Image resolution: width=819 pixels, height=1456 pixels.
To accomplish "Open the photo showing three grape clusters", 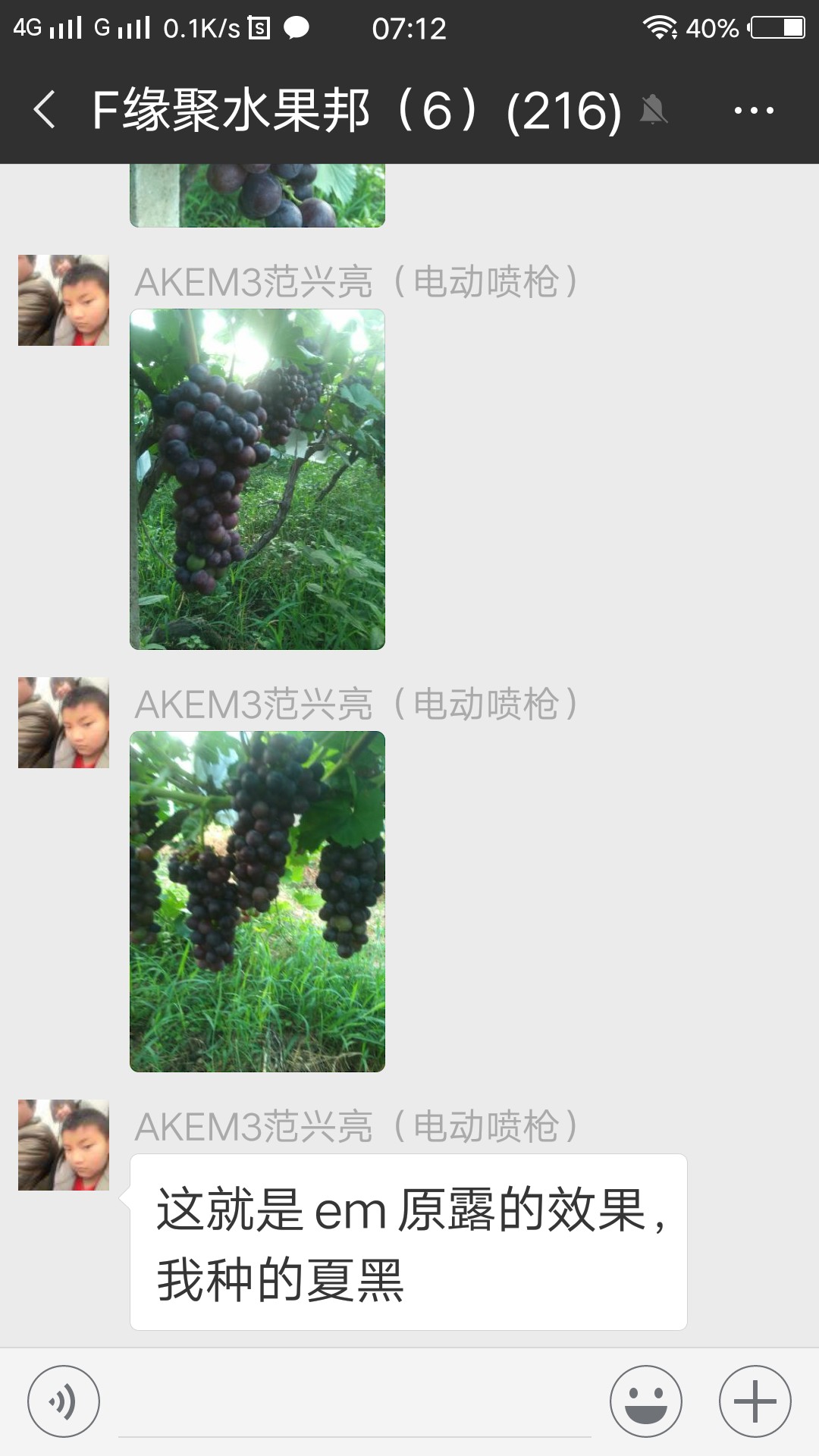I will tap(257, 902).
